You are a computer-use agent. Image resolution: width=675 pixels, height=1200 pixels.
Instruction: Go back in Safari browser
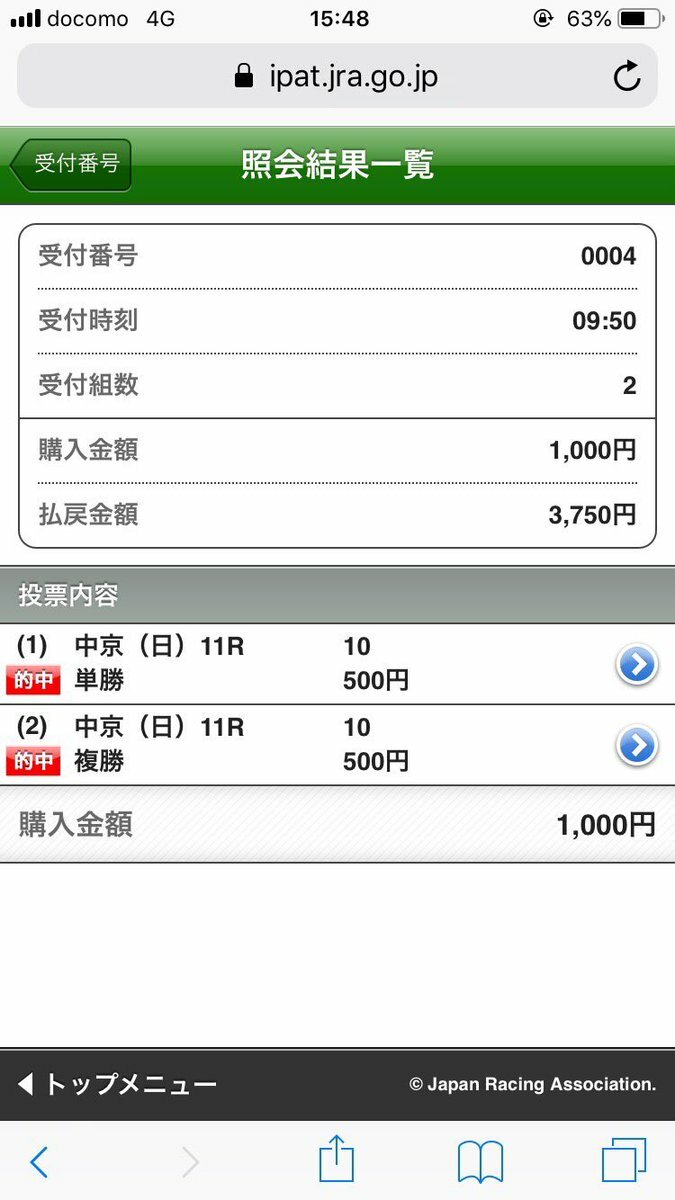(39, 1162)
